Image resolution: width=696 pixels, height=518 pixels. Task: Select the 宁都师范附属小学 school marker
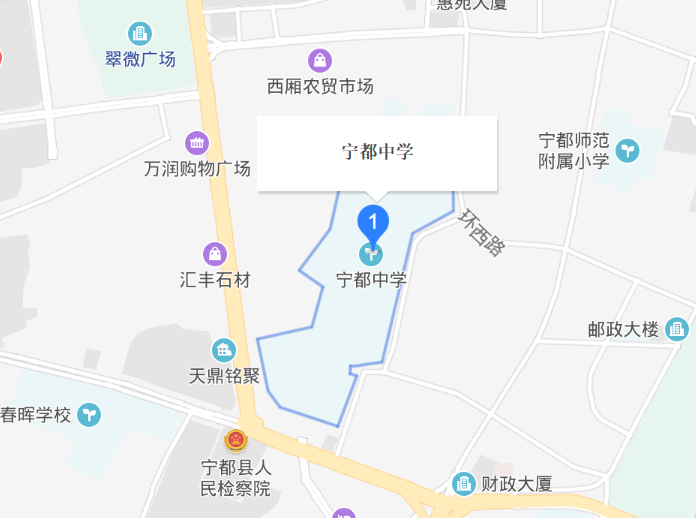pyautogui.click(x=627, y=150)
